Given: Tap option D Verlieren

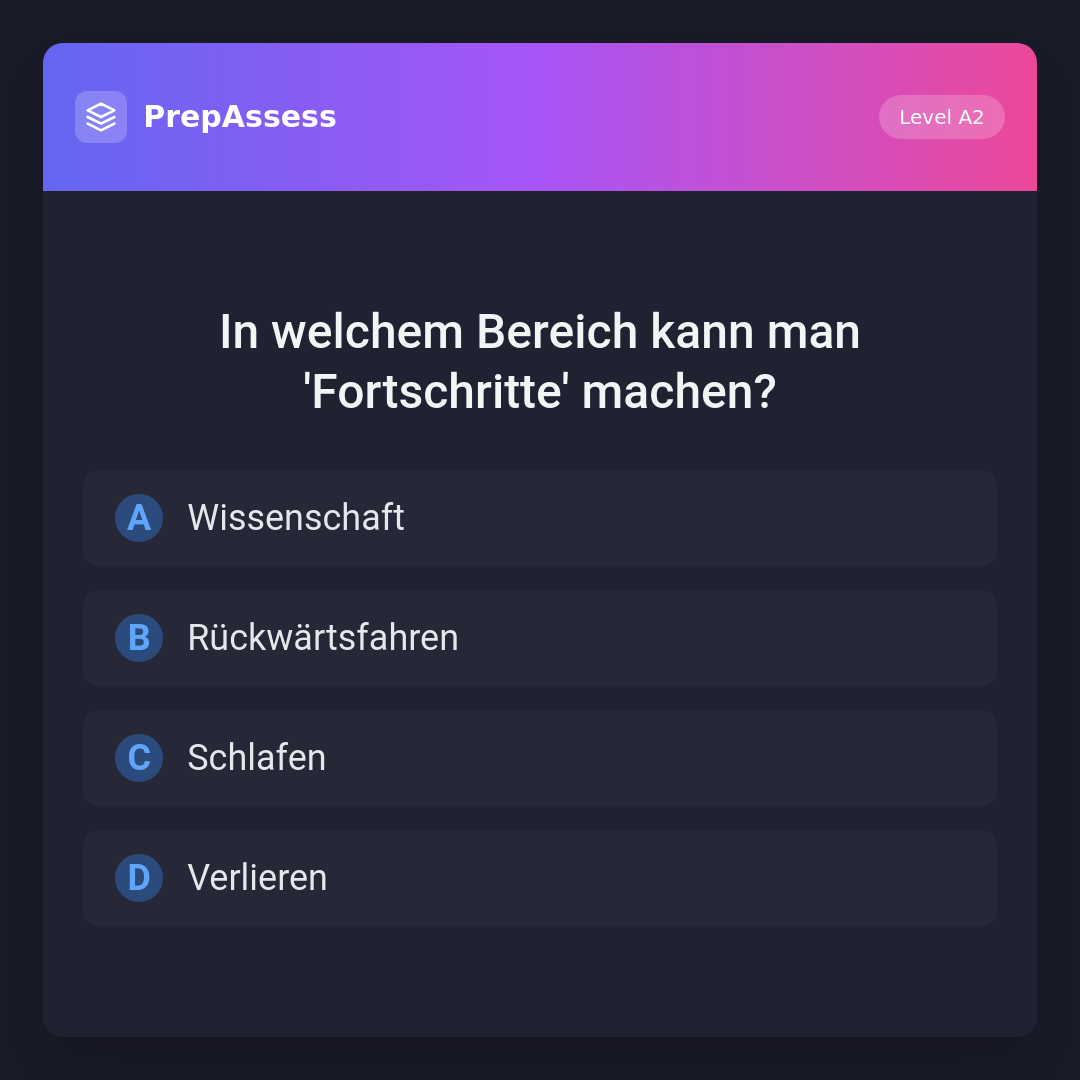Looking at the screenshot, I should [540, 878].
